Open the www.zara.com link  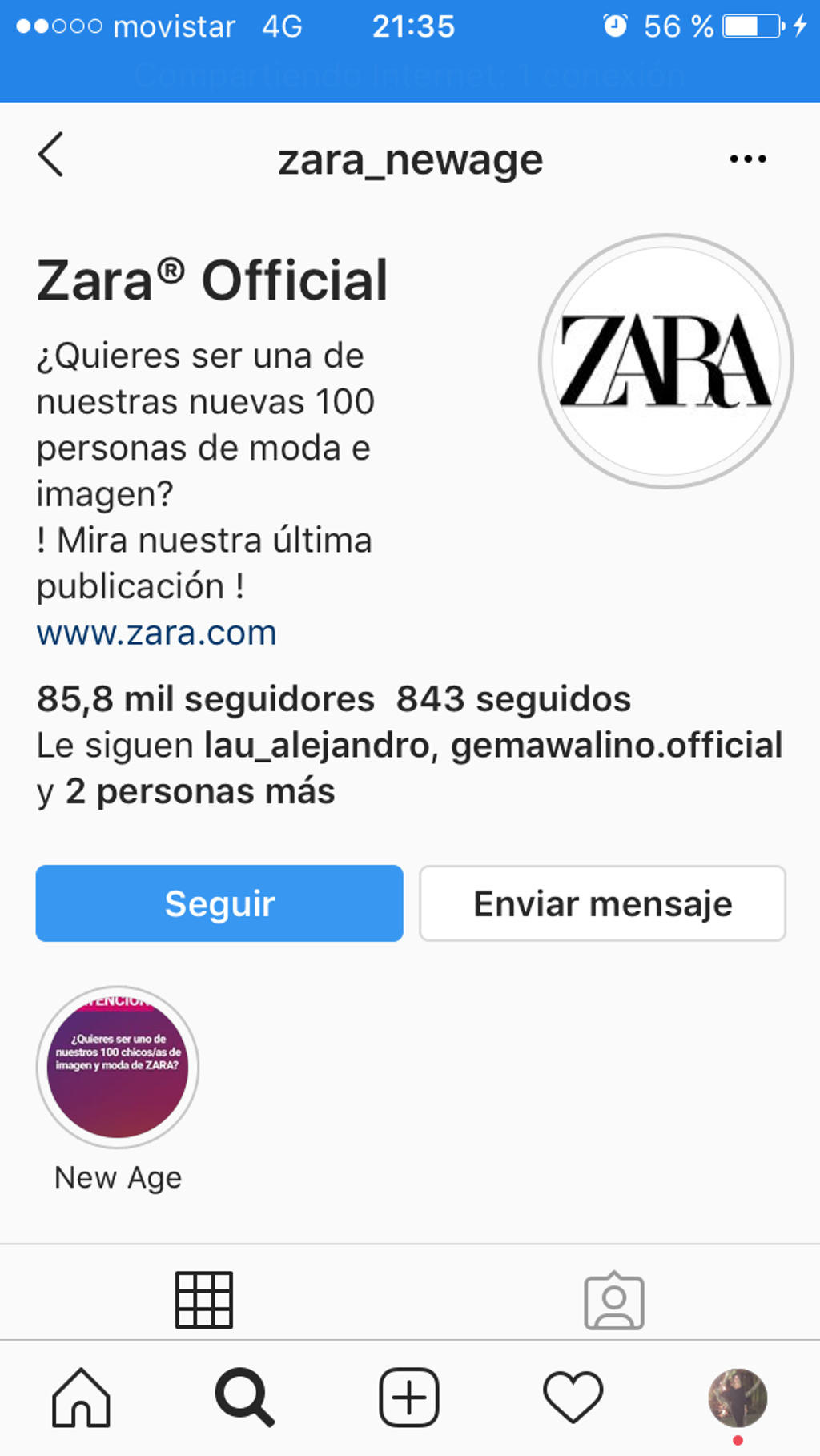156,633
